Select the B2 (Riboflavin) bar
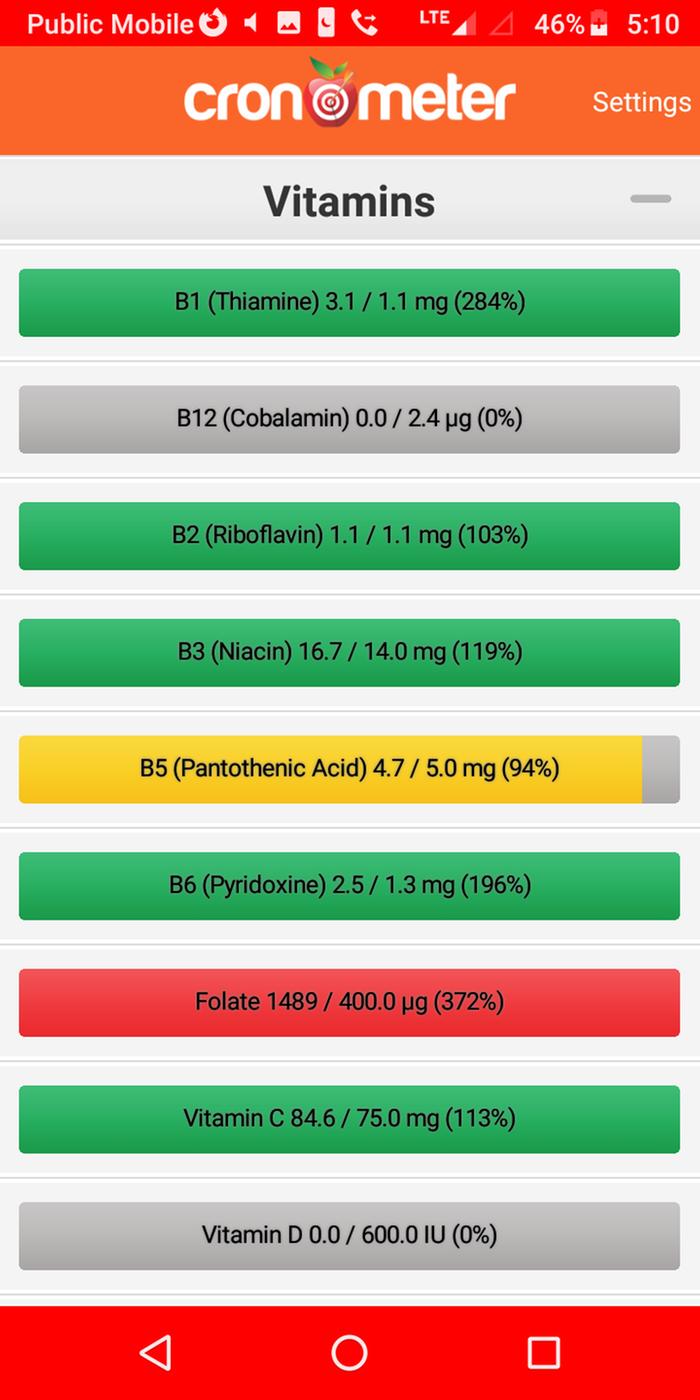700x1400 pixels. pos(349,536)
